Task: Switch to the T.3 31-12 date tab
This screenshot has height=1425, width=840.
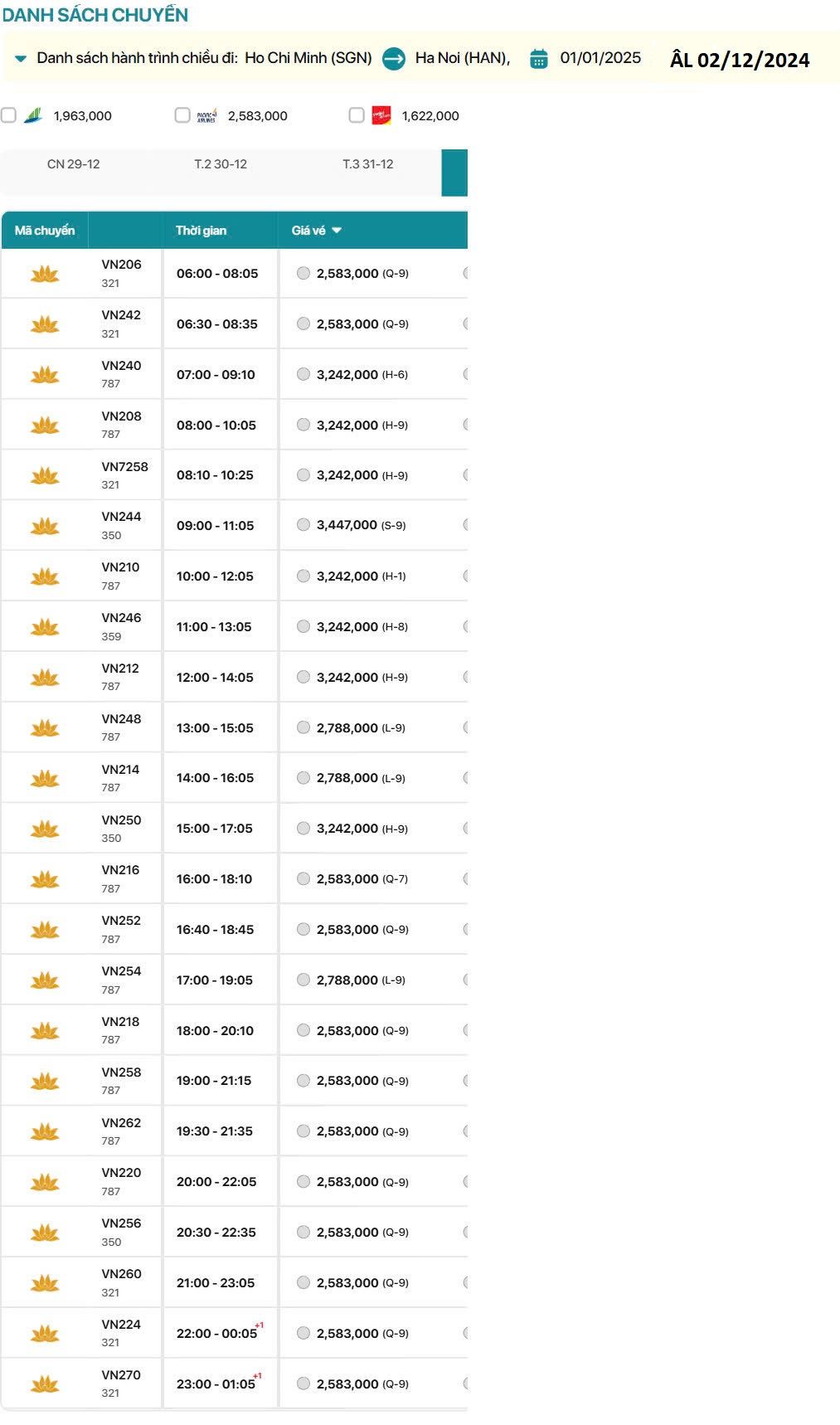Action: pyautogui.click(x=367, y=164)
